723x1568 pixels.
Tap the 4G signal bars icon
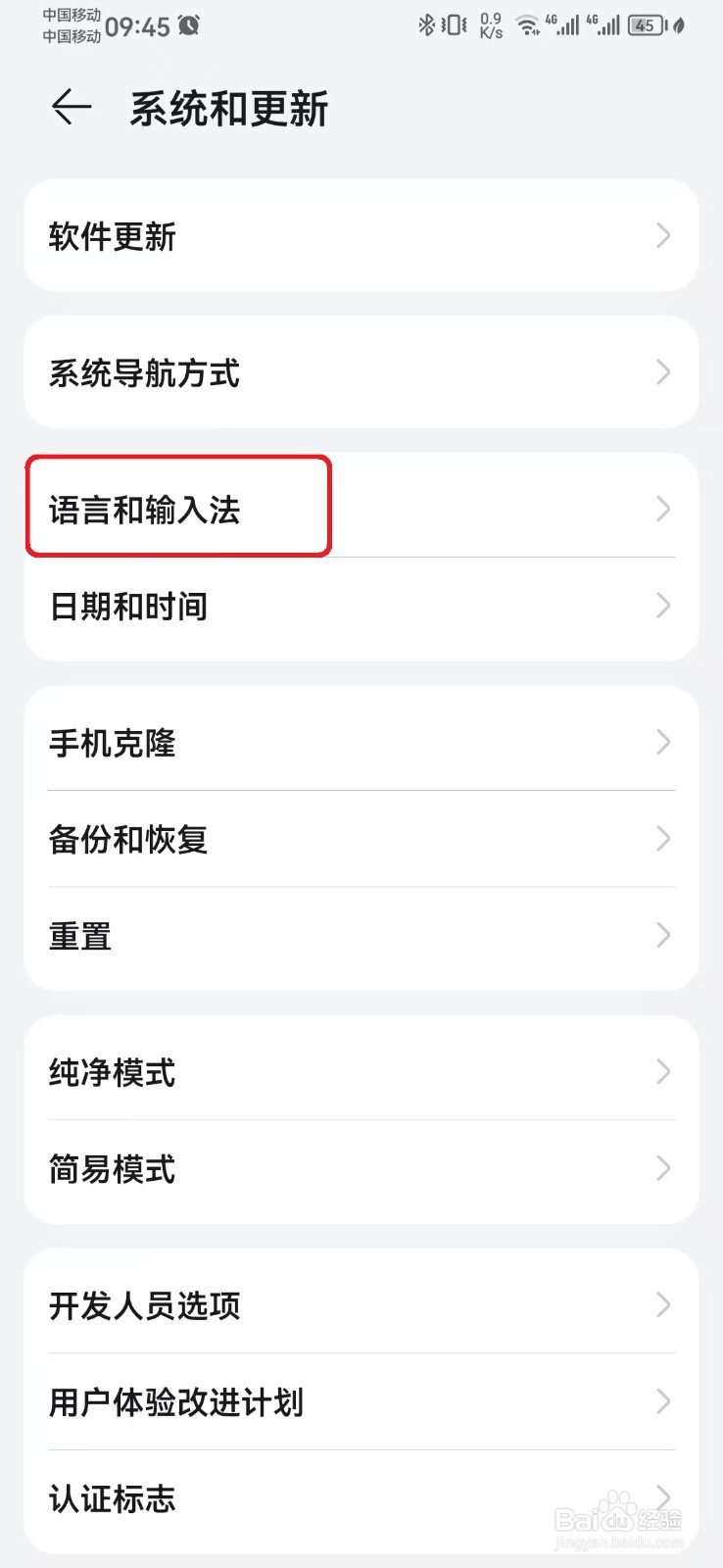click(565, 26)
